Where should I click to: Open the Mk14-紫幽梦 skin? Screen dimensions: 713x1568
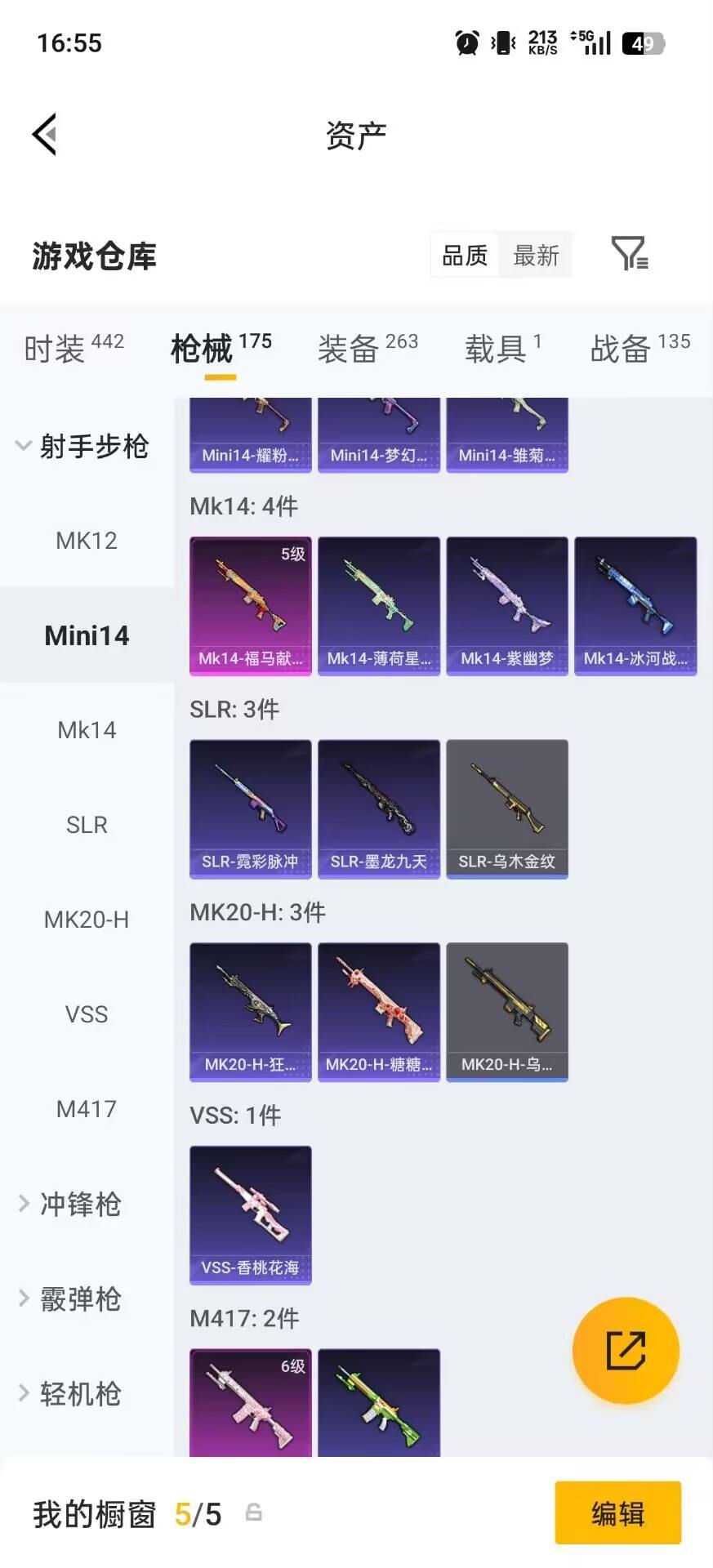pos(506,606)
